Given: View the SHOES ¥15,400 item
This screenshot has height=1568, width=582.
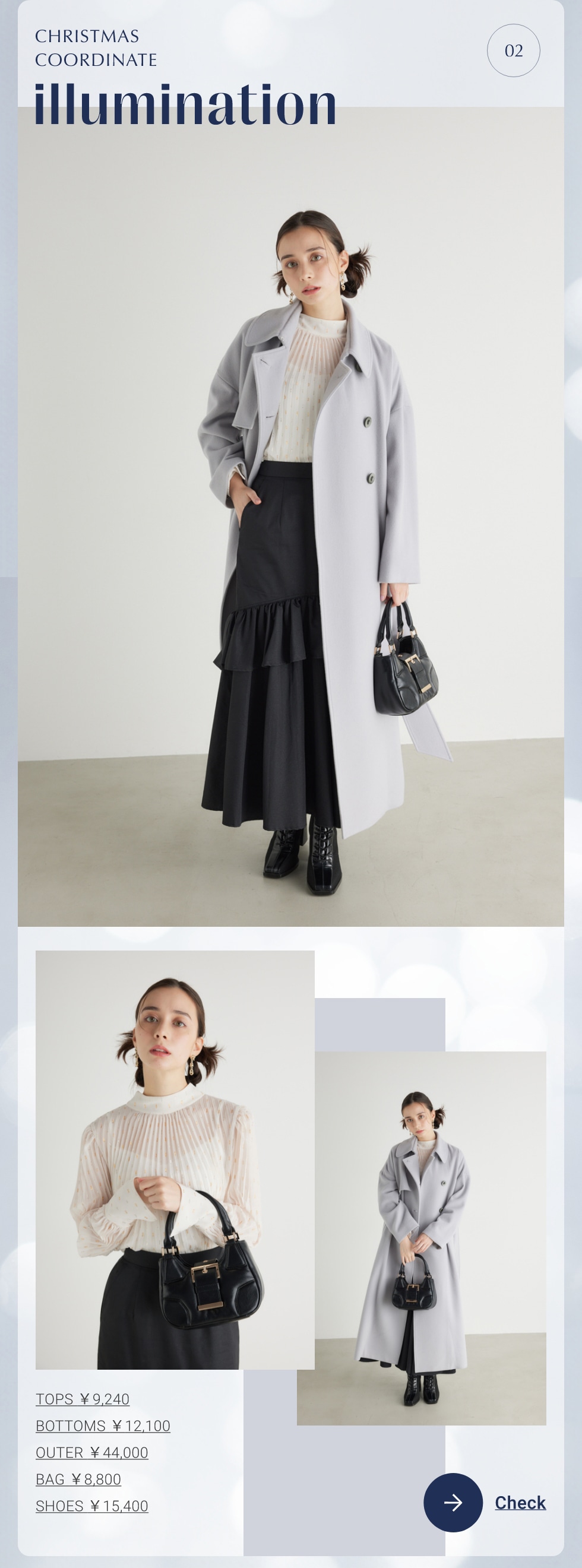Looking at the screenshot, I should [x=92, y=1506].
